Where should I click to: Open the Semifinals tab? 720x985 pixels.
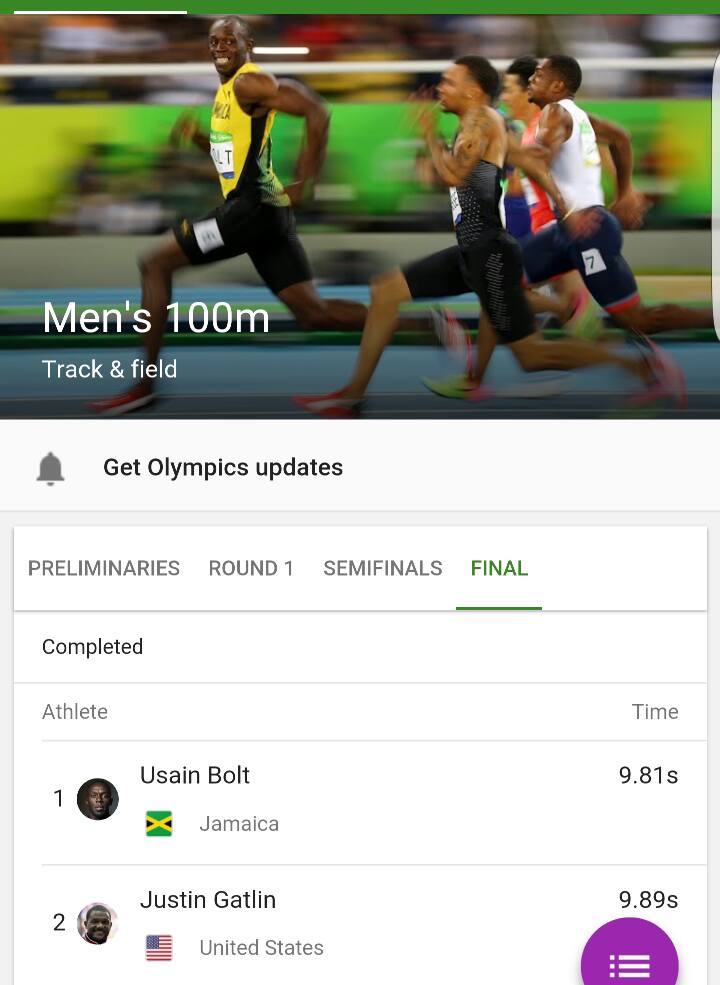(x=382, y=568)
